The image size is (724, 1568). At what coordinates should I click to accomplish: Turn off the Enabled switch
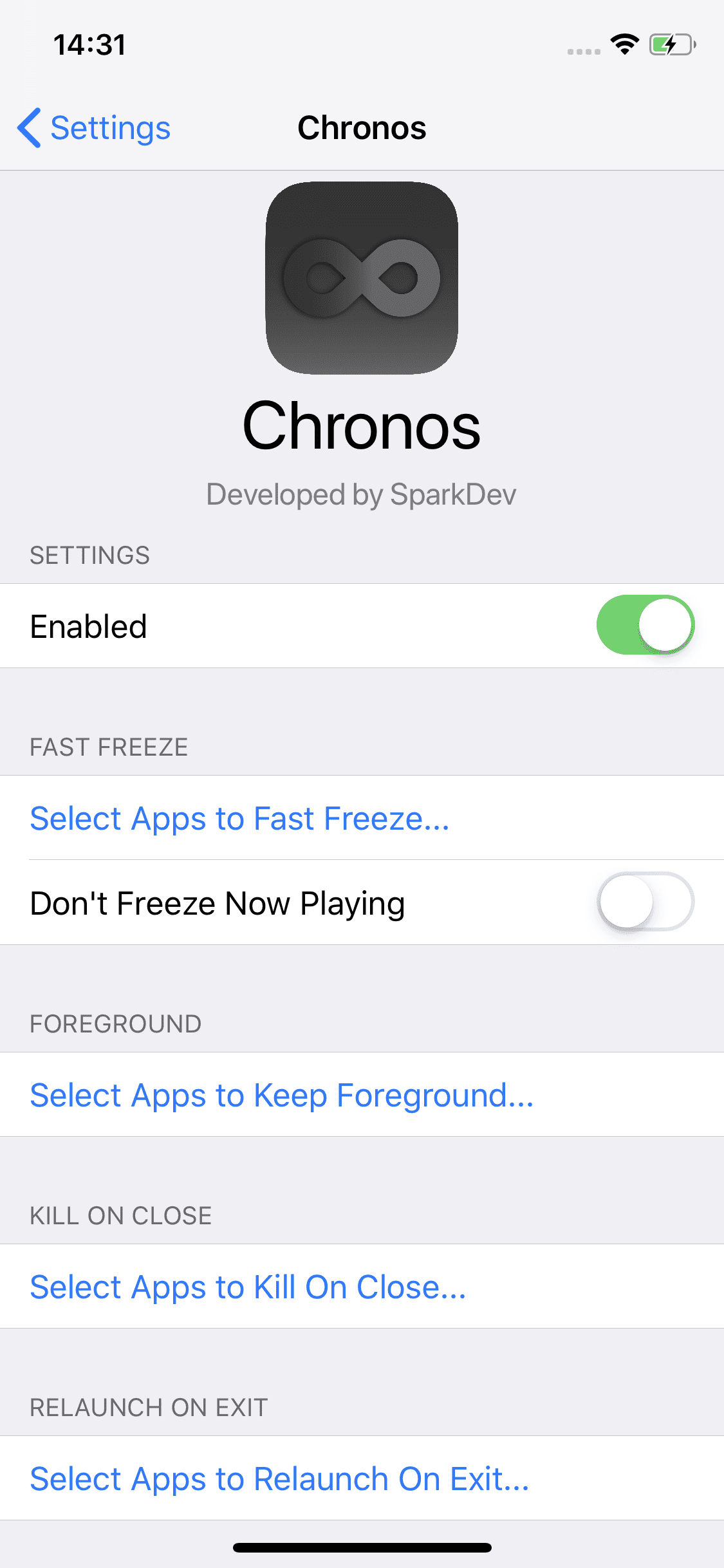(645, 626)
